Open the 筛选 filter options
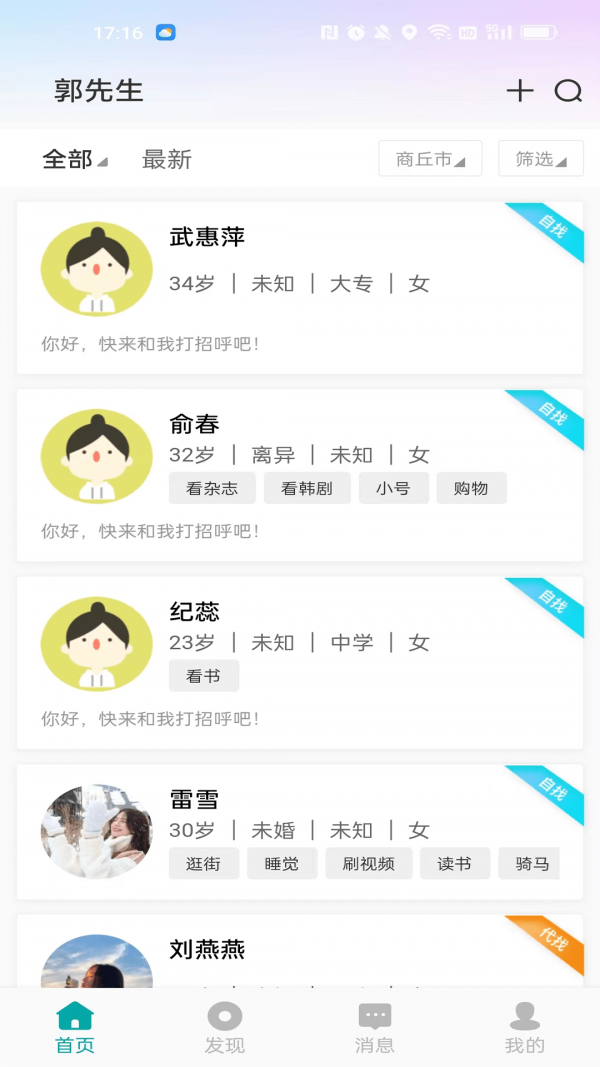Viewport: 600px width, 1067px height. pyautogui.click(x=540, y=159)
